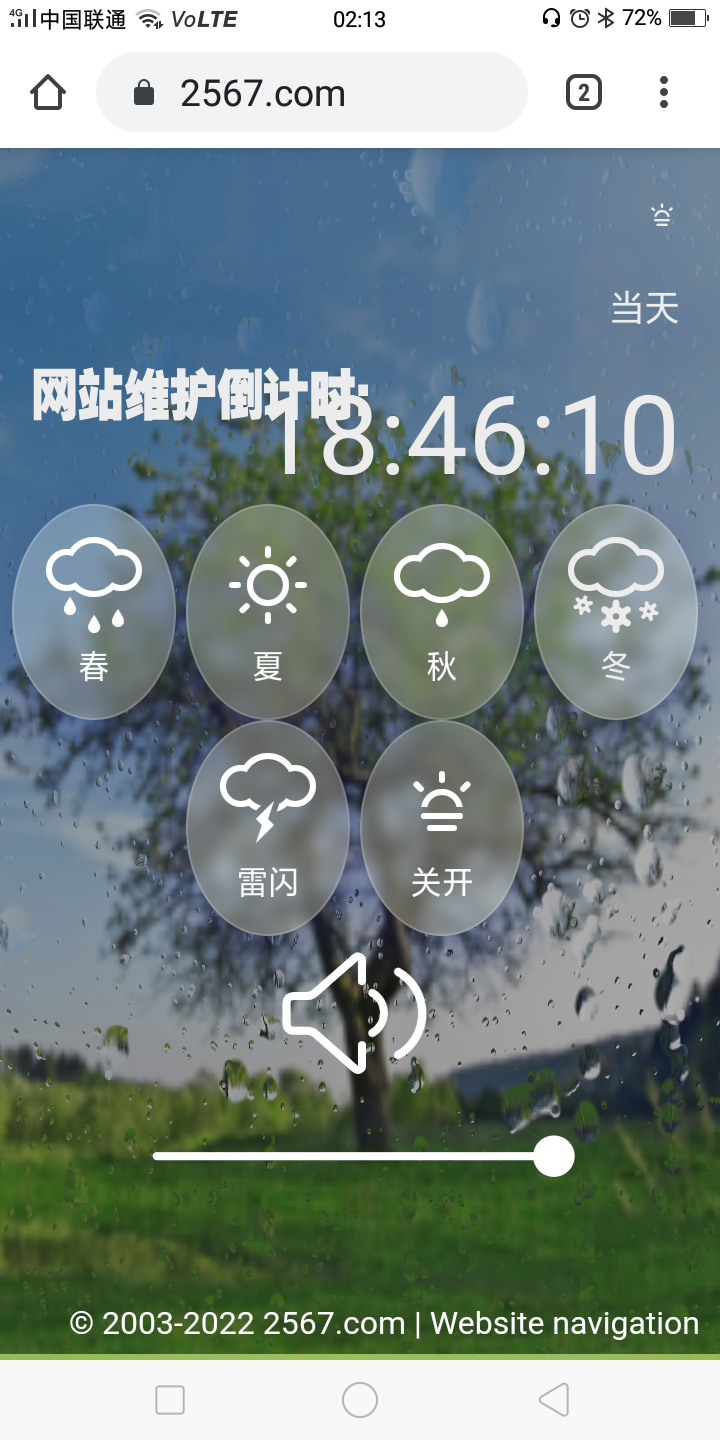Tap the home icon in the browser toolbar

coord(47,91)
